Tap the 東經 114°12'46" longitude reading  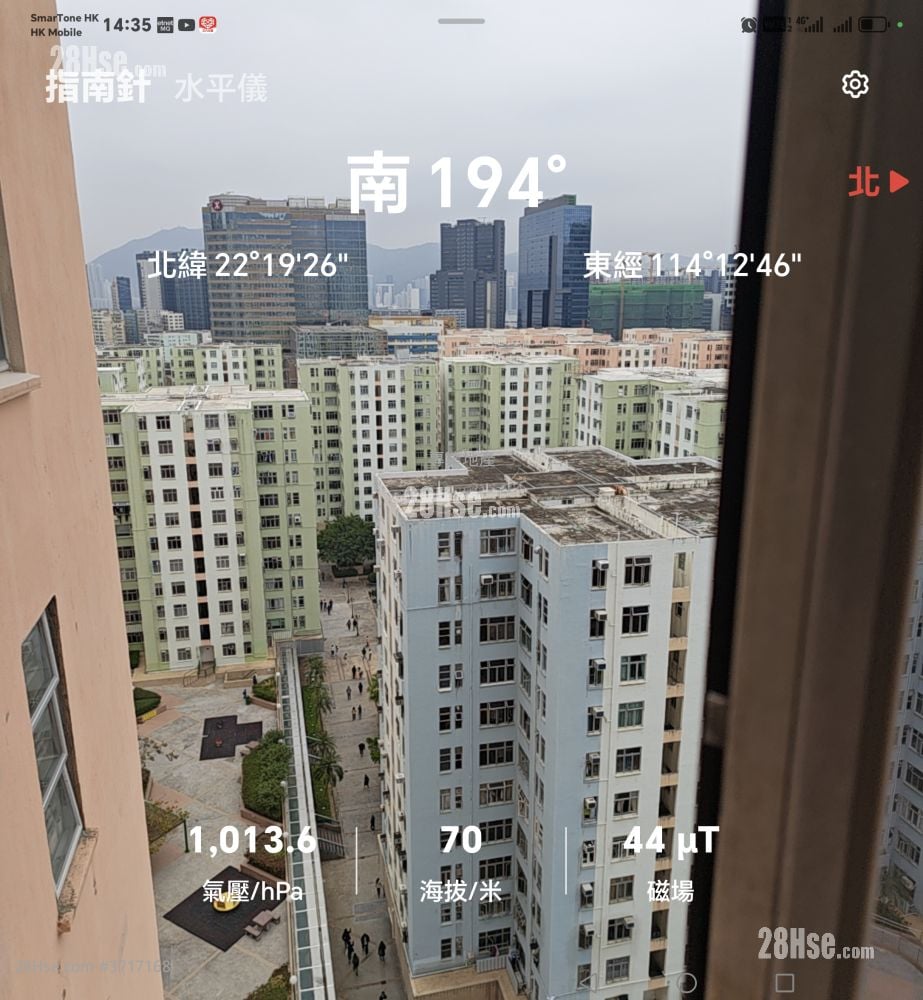[690, 266]
